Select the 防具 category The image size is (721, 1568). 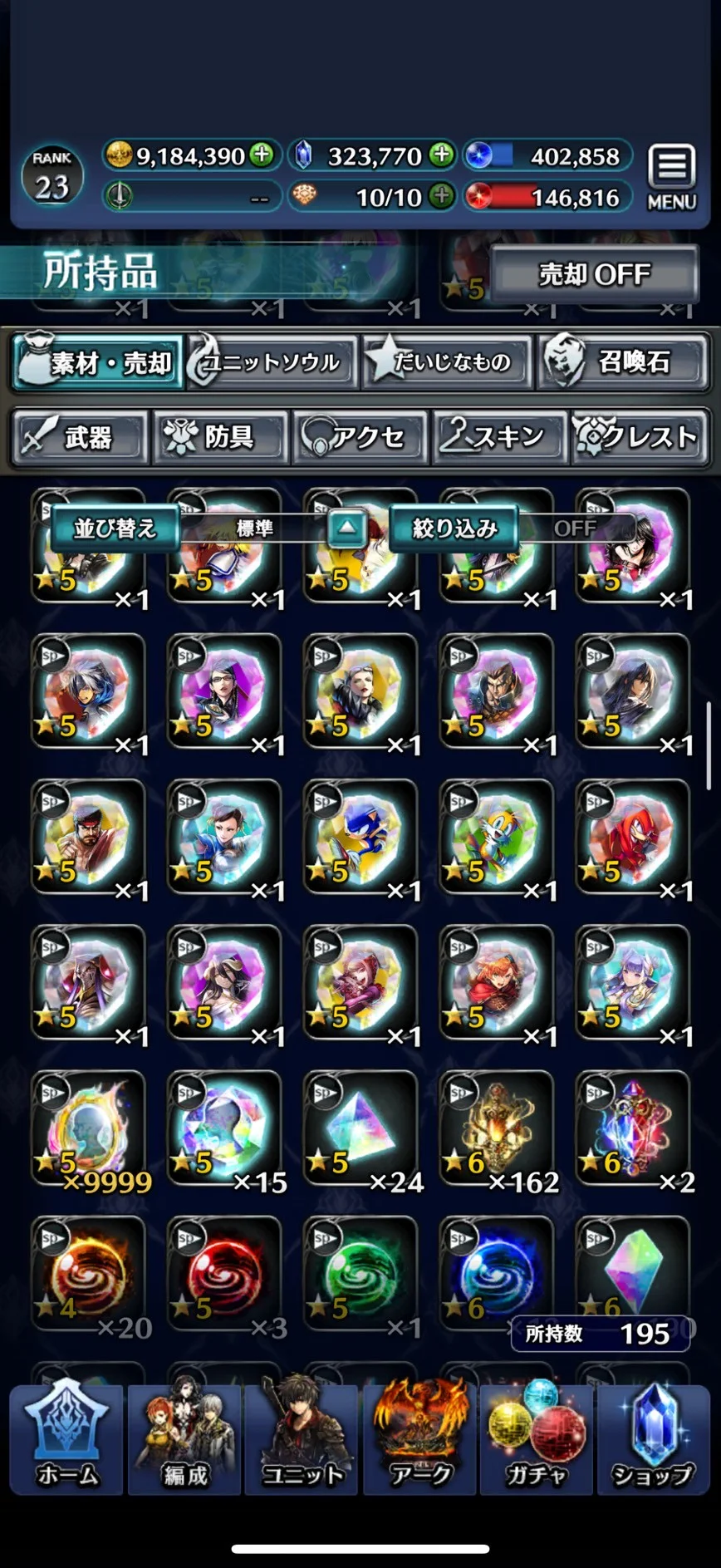[x=220, y=437]
